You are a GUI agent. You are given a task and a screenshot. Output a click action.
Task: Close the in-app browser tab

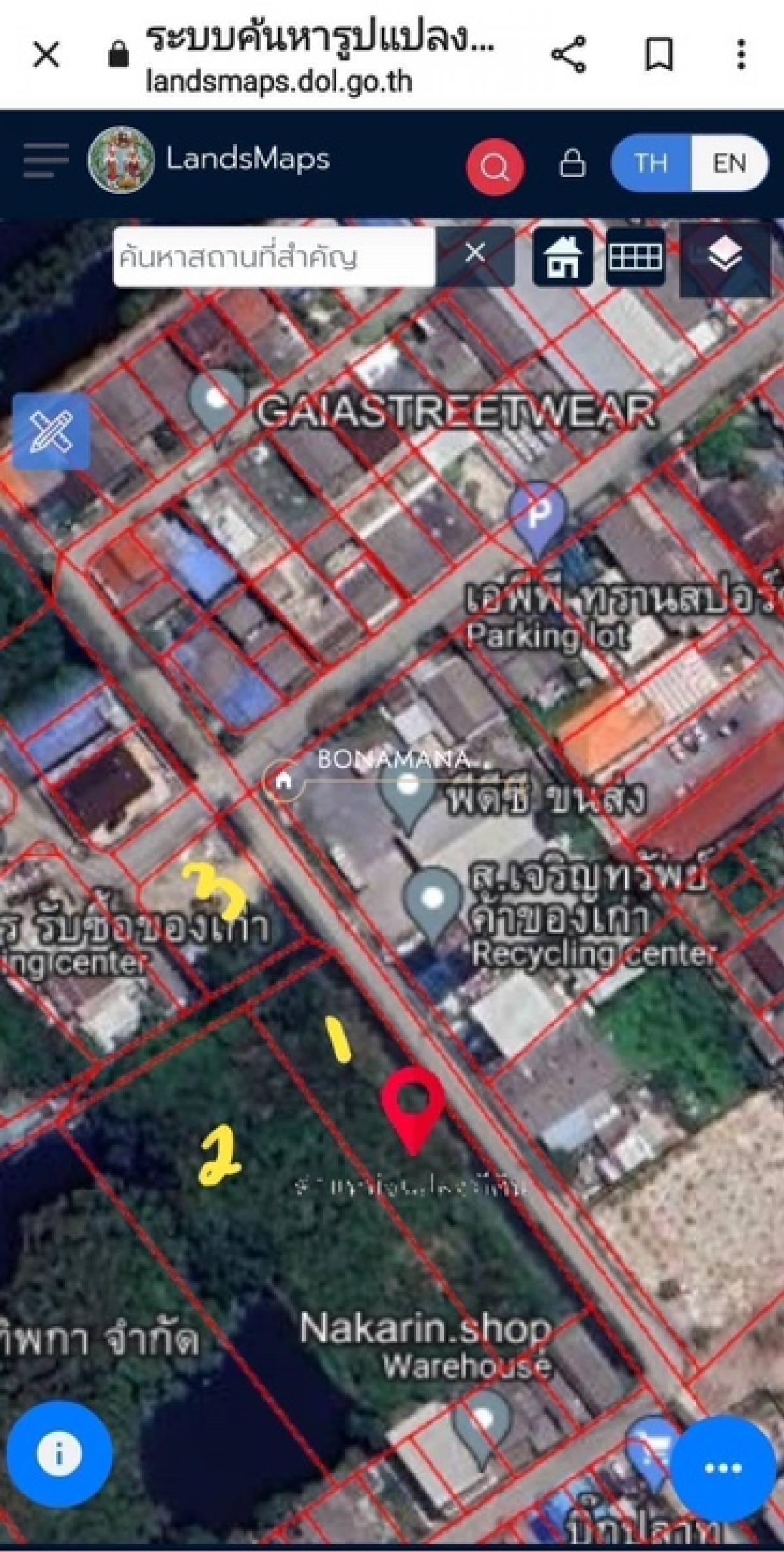(46, 55)
